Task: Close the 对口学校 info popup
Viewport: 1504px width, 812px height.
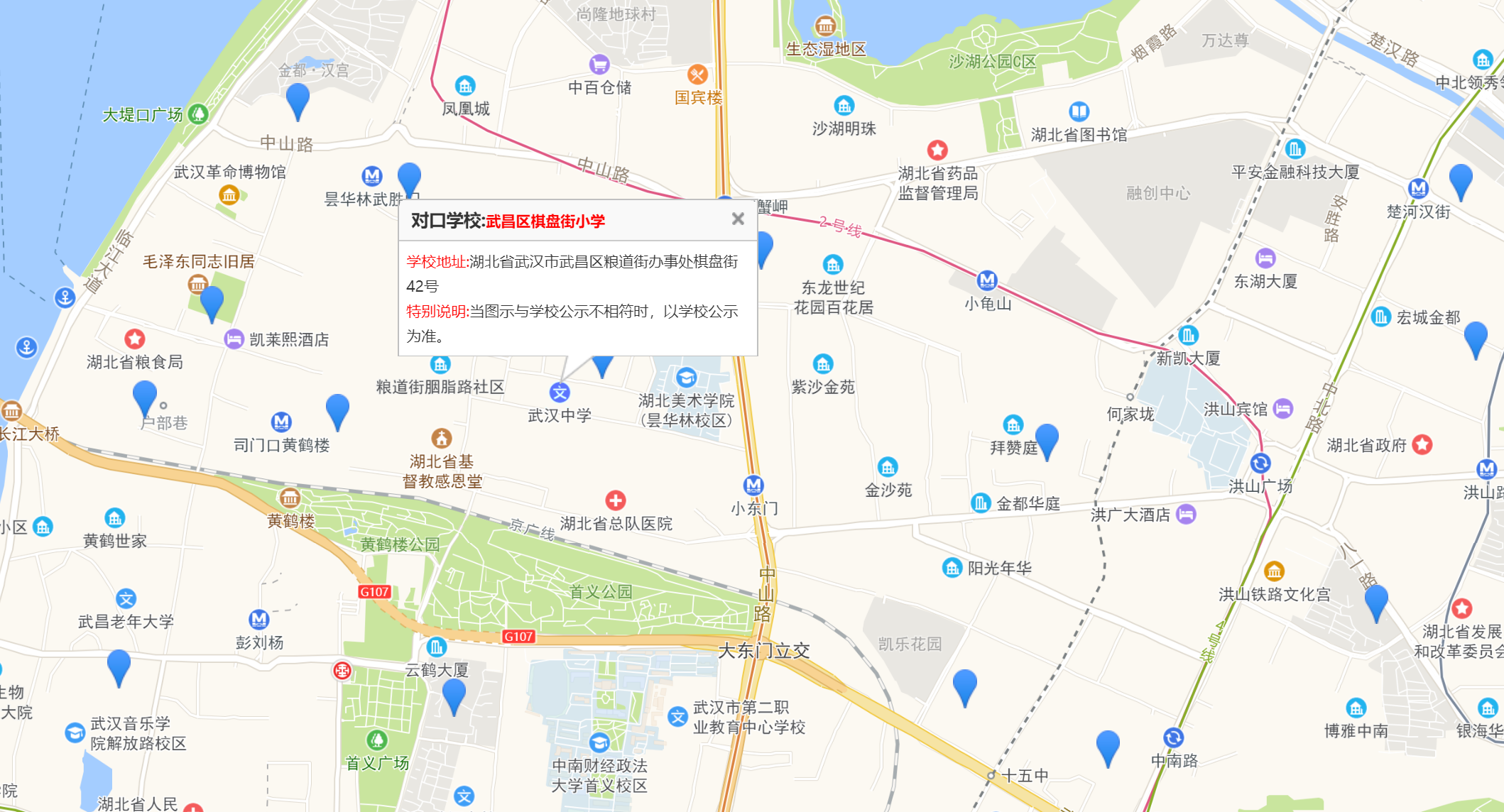Action: (738, 219)
